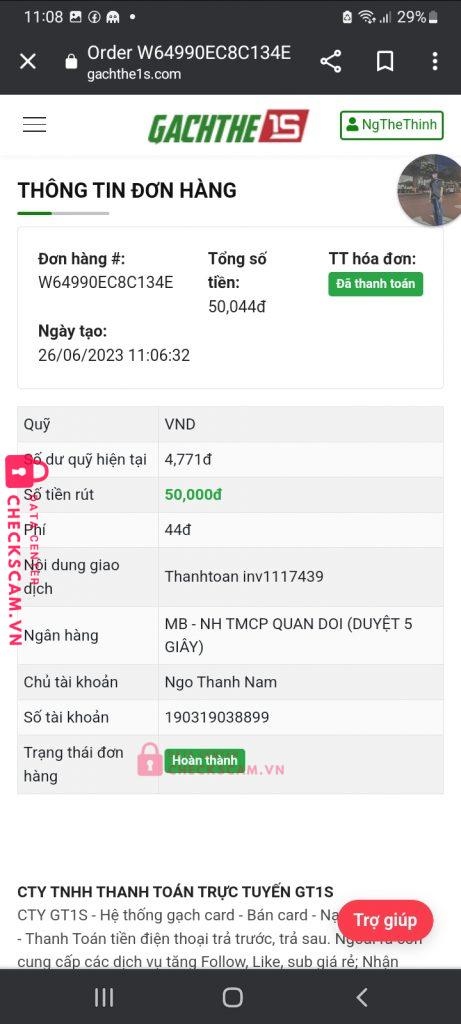The height and width of the screenshot is (1024, 461).
Task: Close the browser tab with X
Action: [x=27, y=62]
